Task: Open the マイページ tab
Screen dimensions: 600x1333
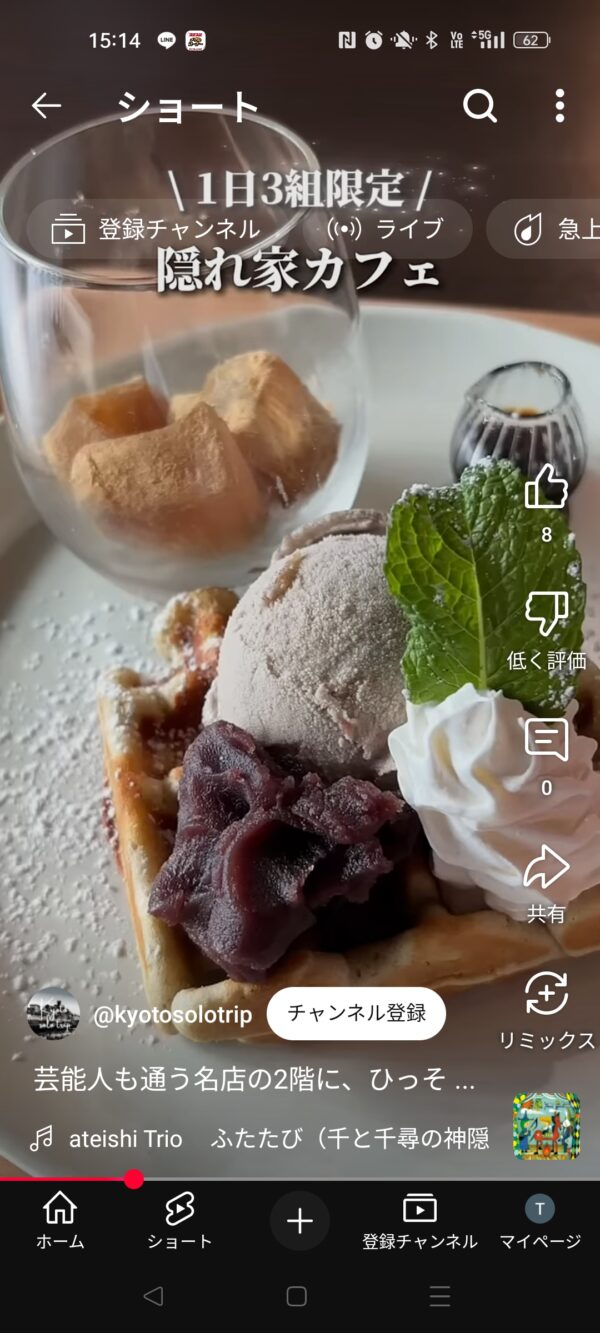Action: click(x=540, y=1221)
